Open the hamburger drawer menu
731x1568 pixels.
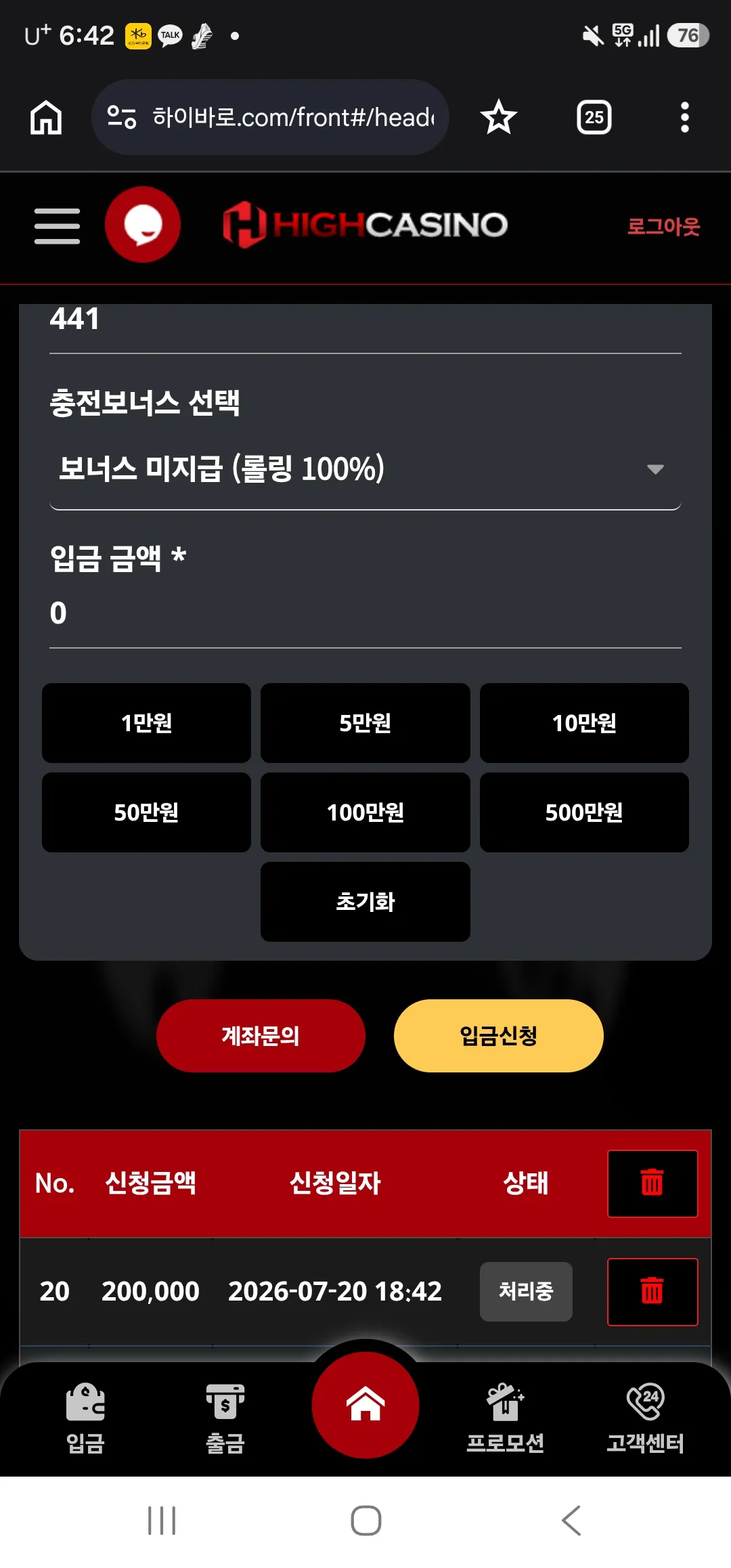(x=58, y=225)
